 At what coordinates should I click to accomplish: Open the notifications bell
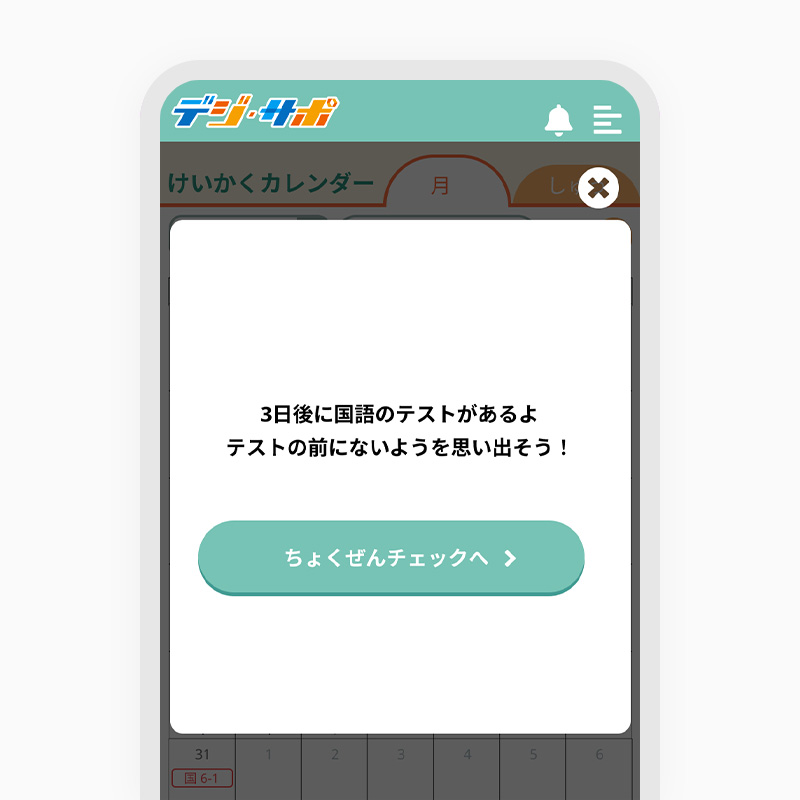point(558,119)
